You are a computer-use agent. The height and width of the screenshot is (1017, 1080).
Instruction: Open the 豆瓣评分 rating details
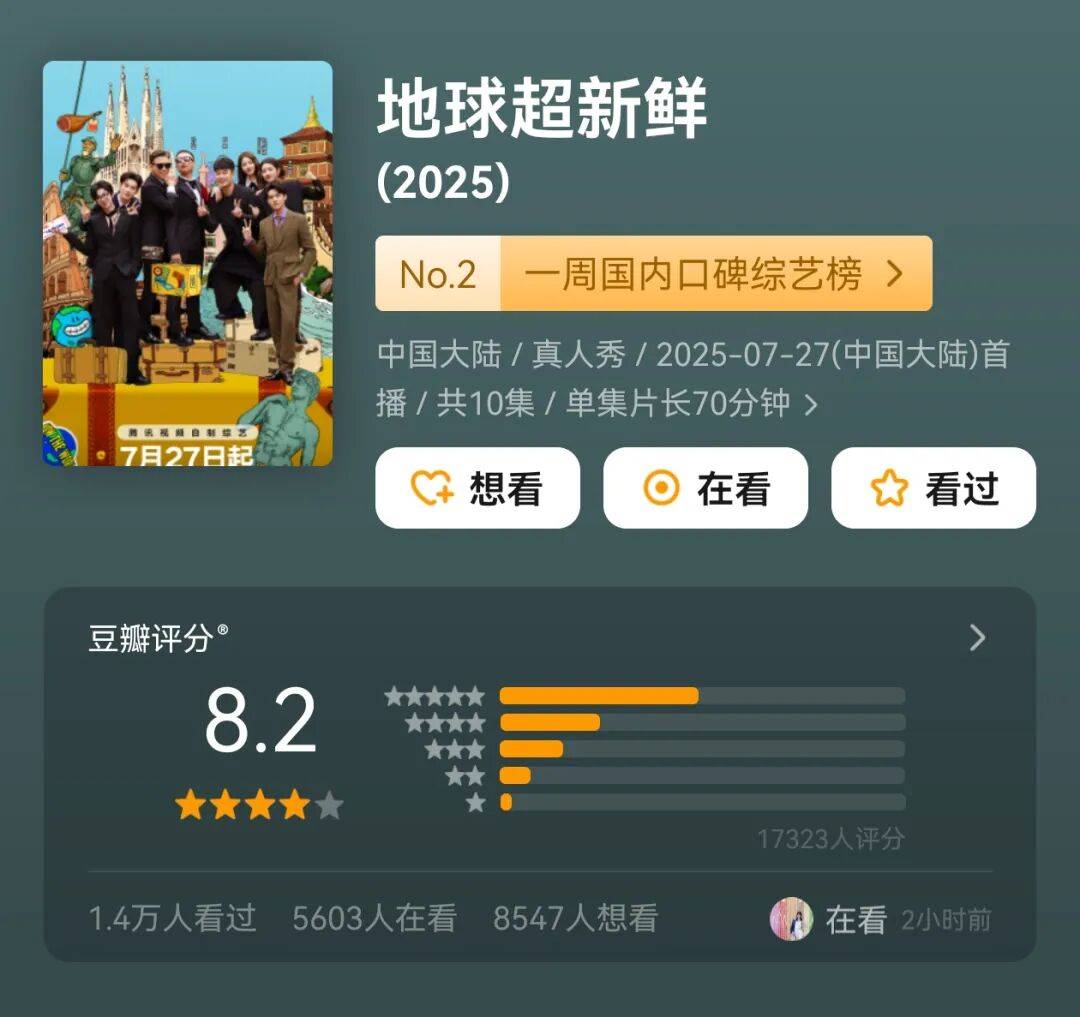tap(977, 638)
